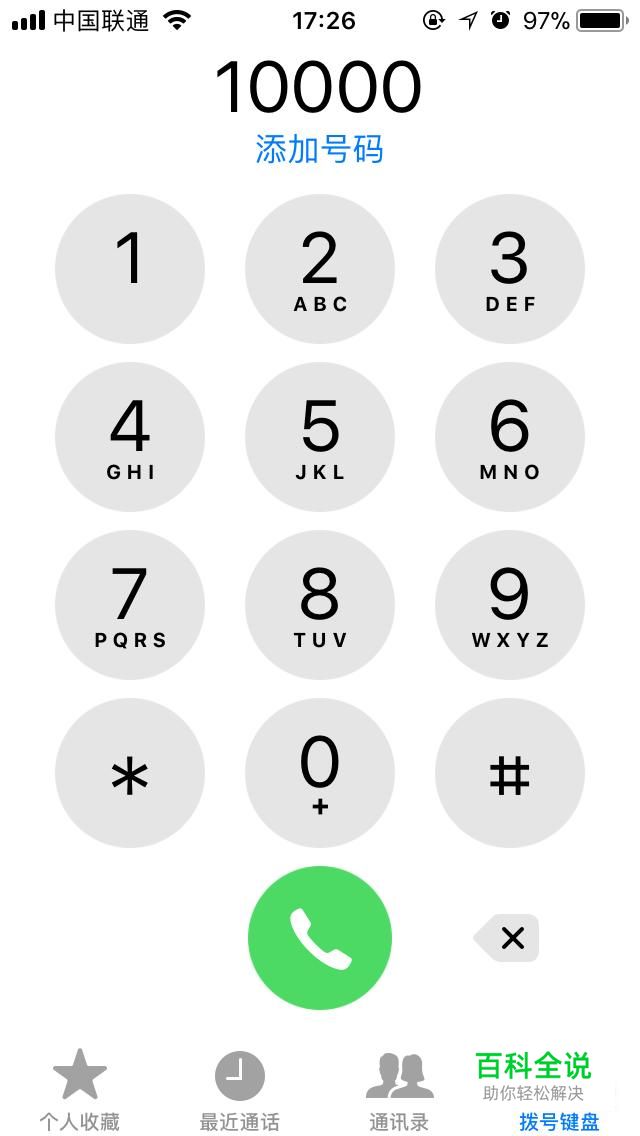Tap the 6 MNO key

coord(510,437)
